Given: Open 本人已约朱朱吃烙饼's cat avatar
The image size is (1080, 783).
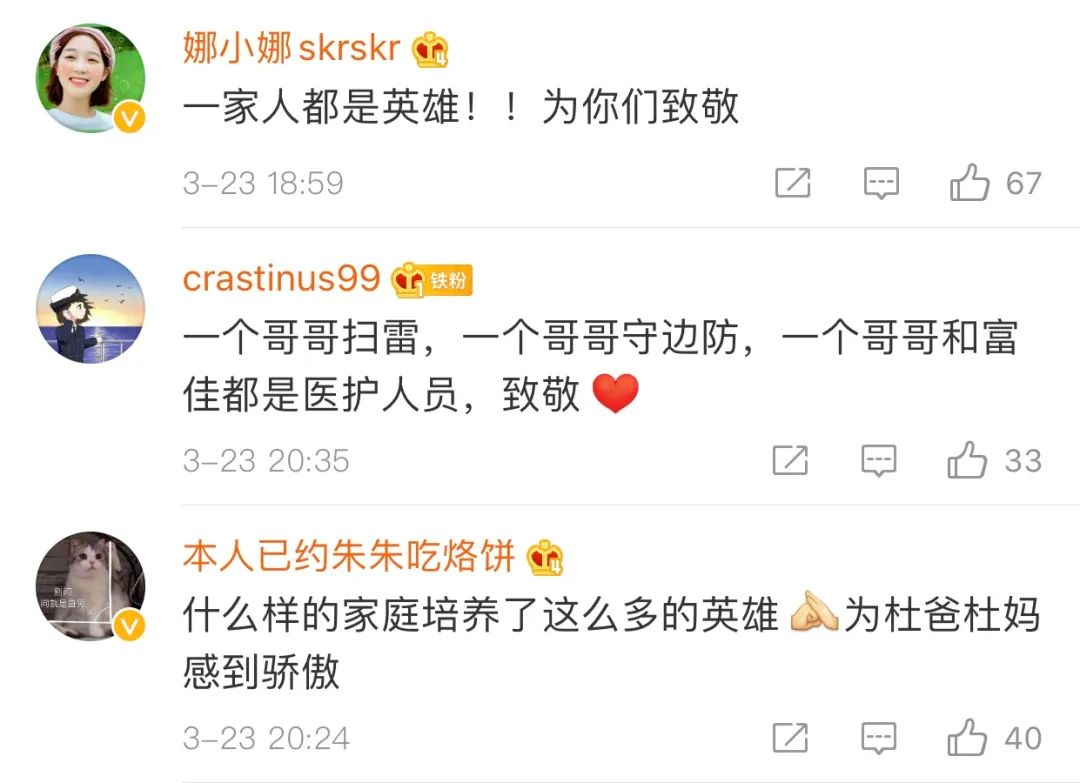Looking at the screenshot, I should [x=90, y=586].
